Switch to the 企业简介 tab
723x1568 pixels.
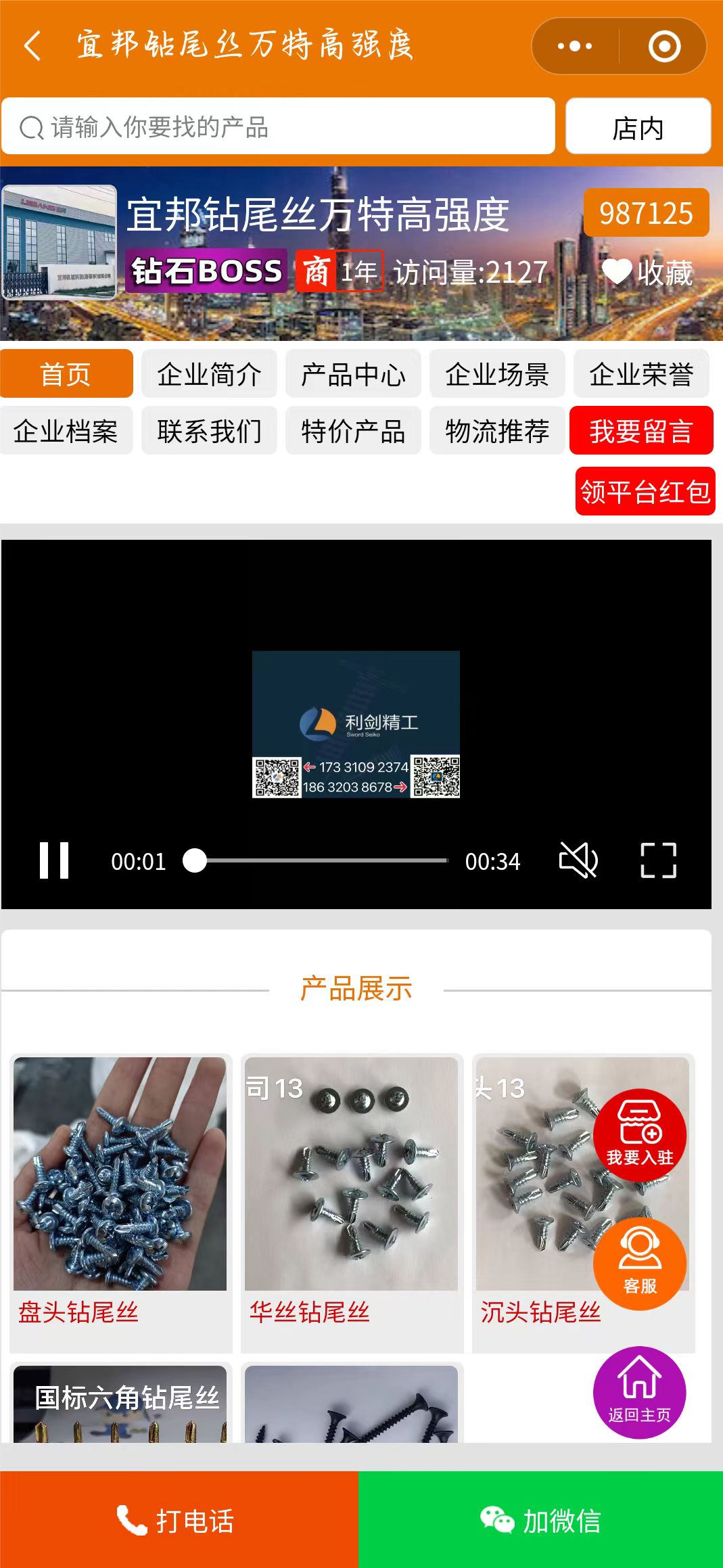pyautogui.click(x=209, y=374)
